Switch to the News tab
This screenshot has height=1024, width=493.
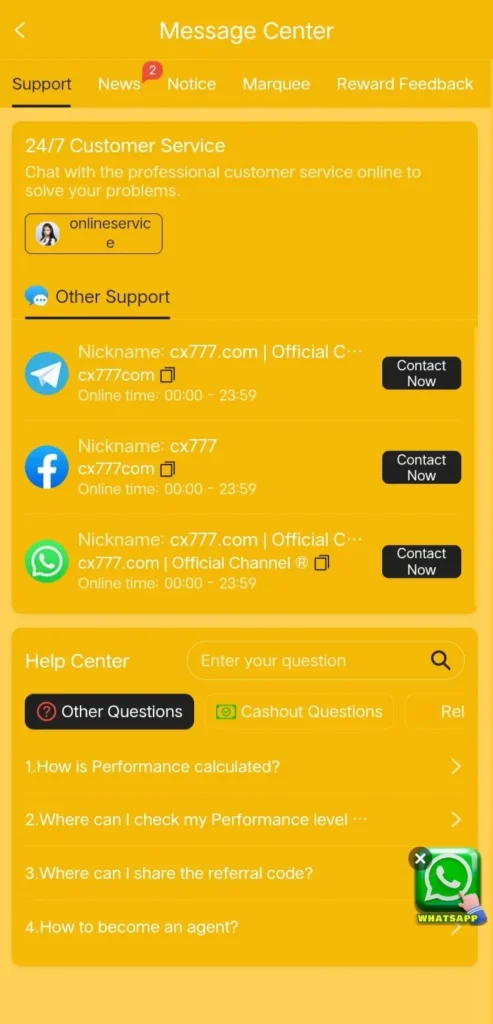(119, 84)
